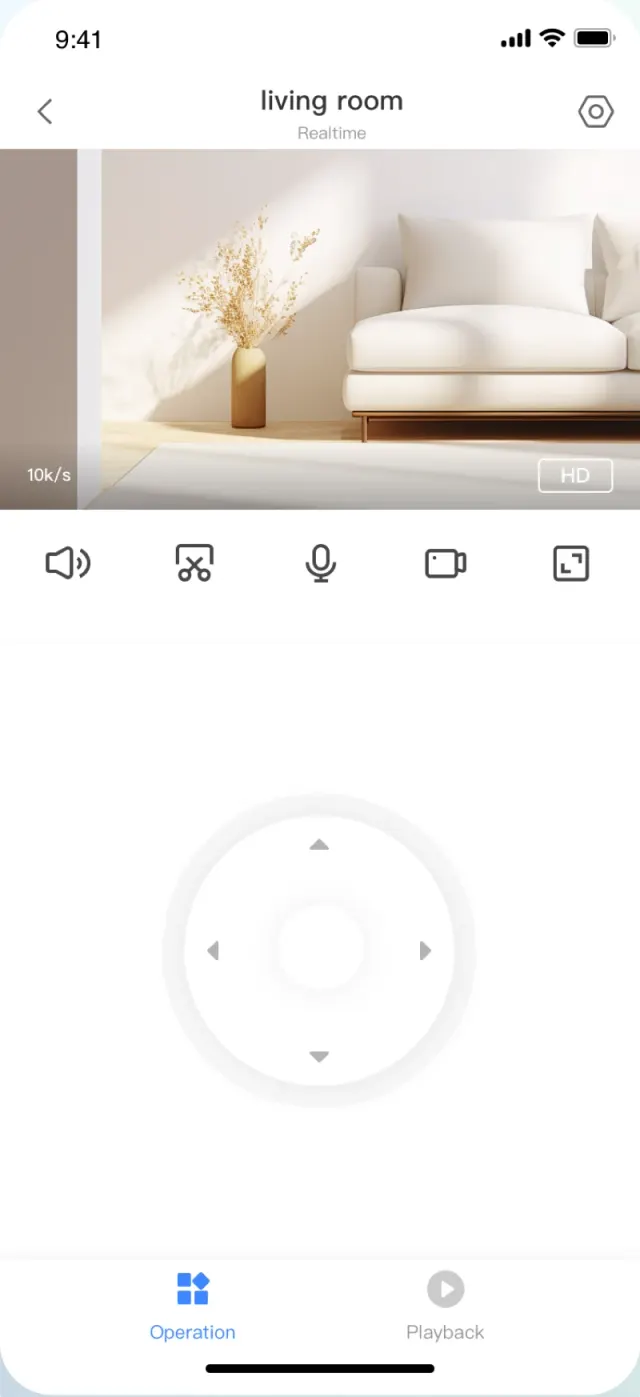The width and height of the screenshot is (640, 1397).
Task: Pan the camera up with the up arrow
Action: tap(319, 845)
